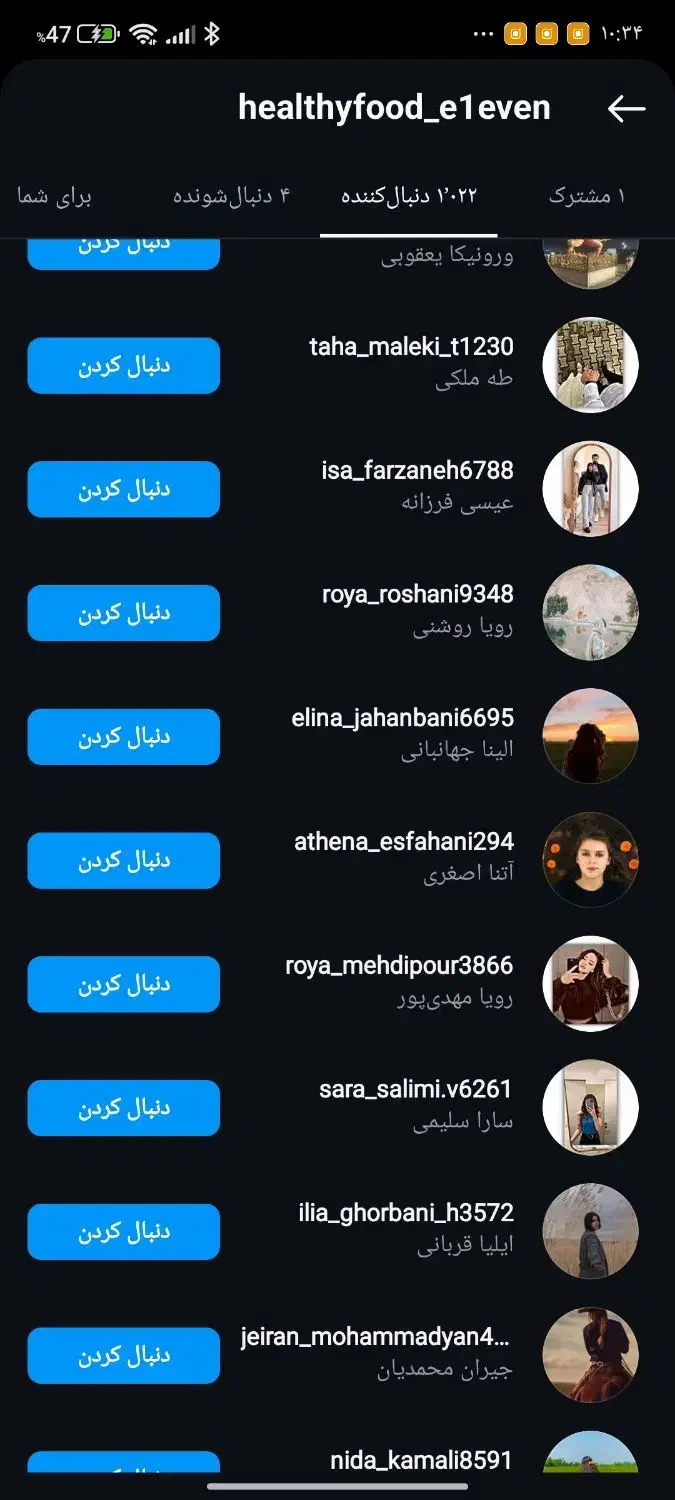Follow the jeiran_mohammadyan account
Viewport: 675px width, 1500px height.
click(x=123, y=1356)
